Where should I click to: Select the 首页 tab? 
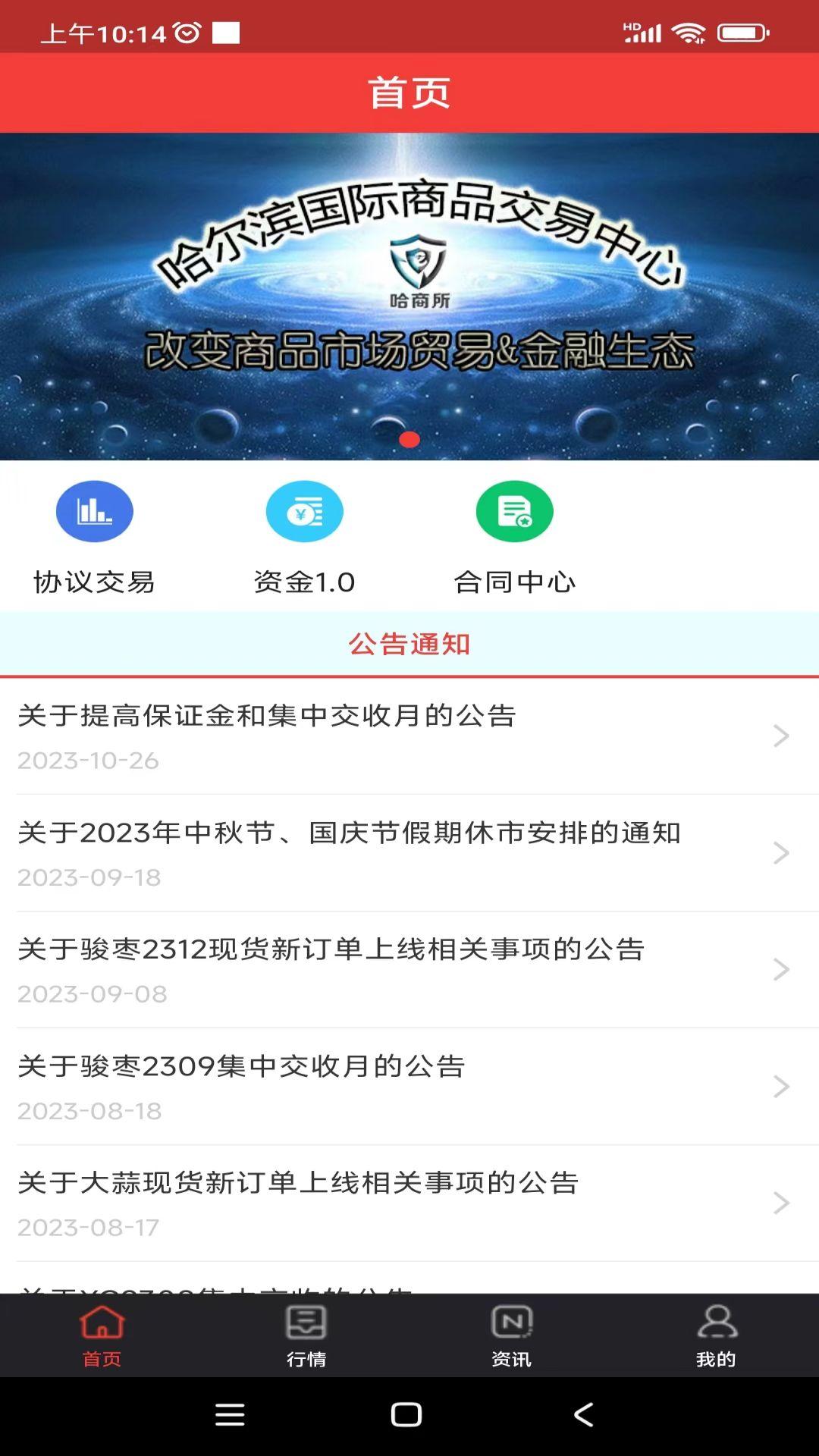(102, 1336)
